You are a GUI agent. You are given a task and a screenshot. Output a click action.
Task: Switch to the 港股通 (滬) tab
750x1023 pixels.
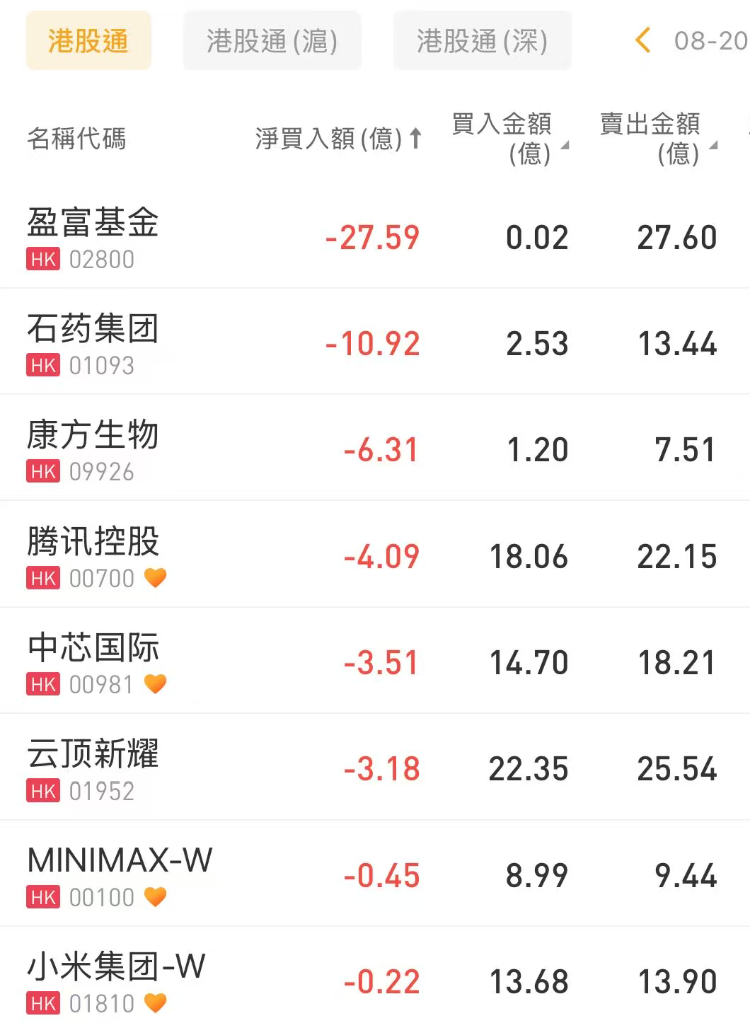point(272,40)
